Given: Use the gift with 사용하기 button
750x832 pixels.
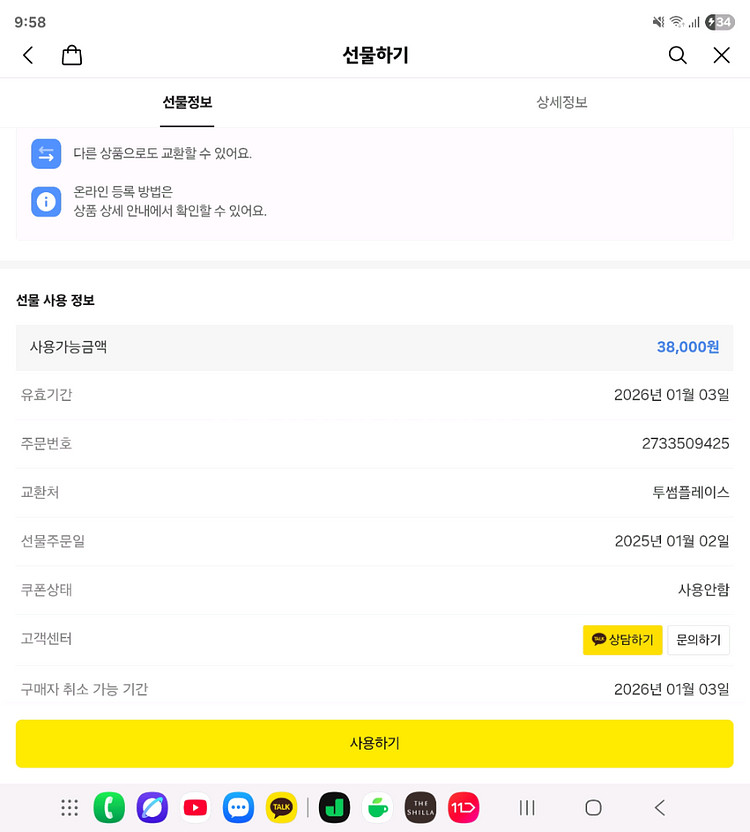Looking at the screenshot, I should (x=374, y=743).
